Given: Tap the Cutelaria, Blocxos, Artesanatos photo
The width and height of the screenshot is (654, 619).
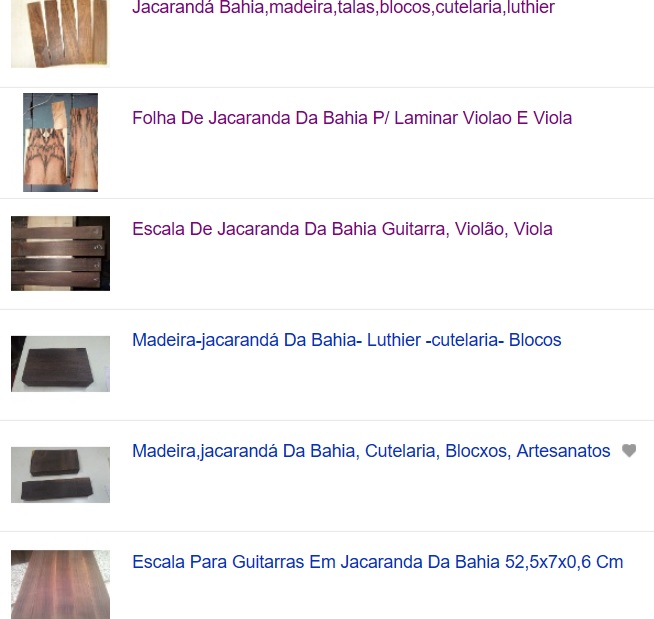Looking at the screenshot, I should [60, 474].
